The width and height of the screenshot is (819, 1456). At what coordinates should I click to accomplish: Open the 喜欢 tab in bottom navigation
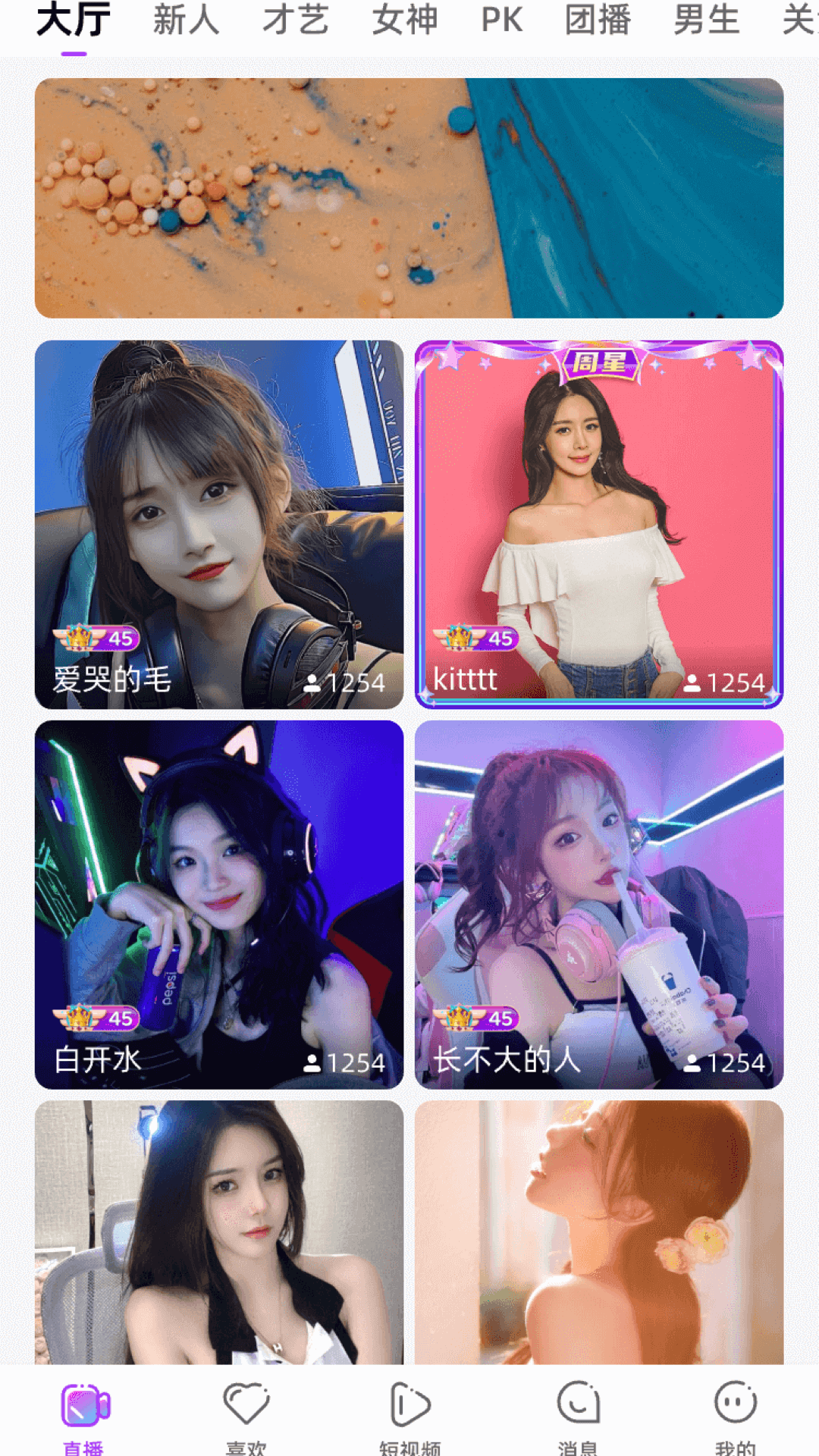246,1415
